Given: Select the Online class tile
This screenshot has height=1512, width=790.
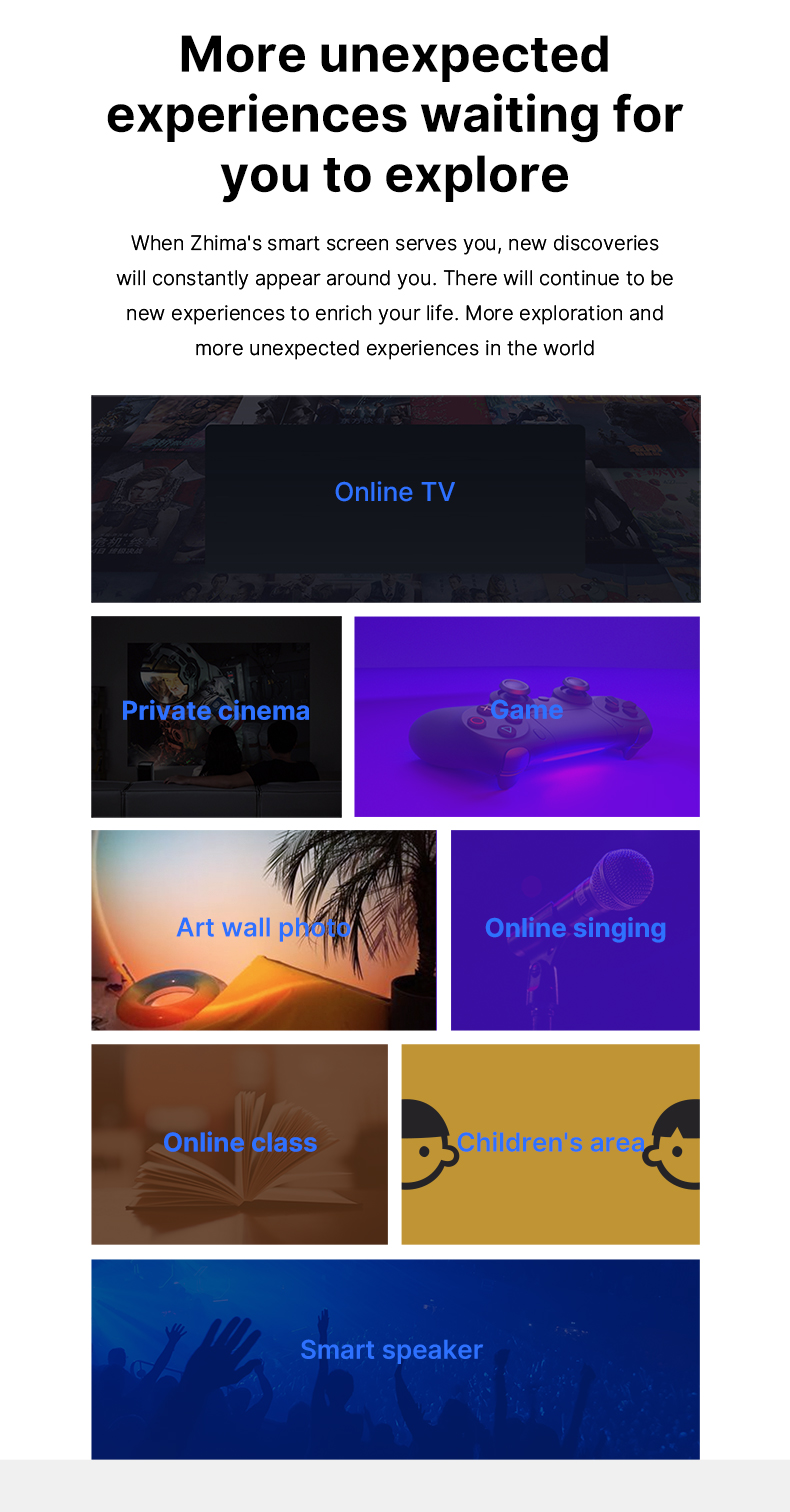Looking at the screenshot, I should point(240,1144).
